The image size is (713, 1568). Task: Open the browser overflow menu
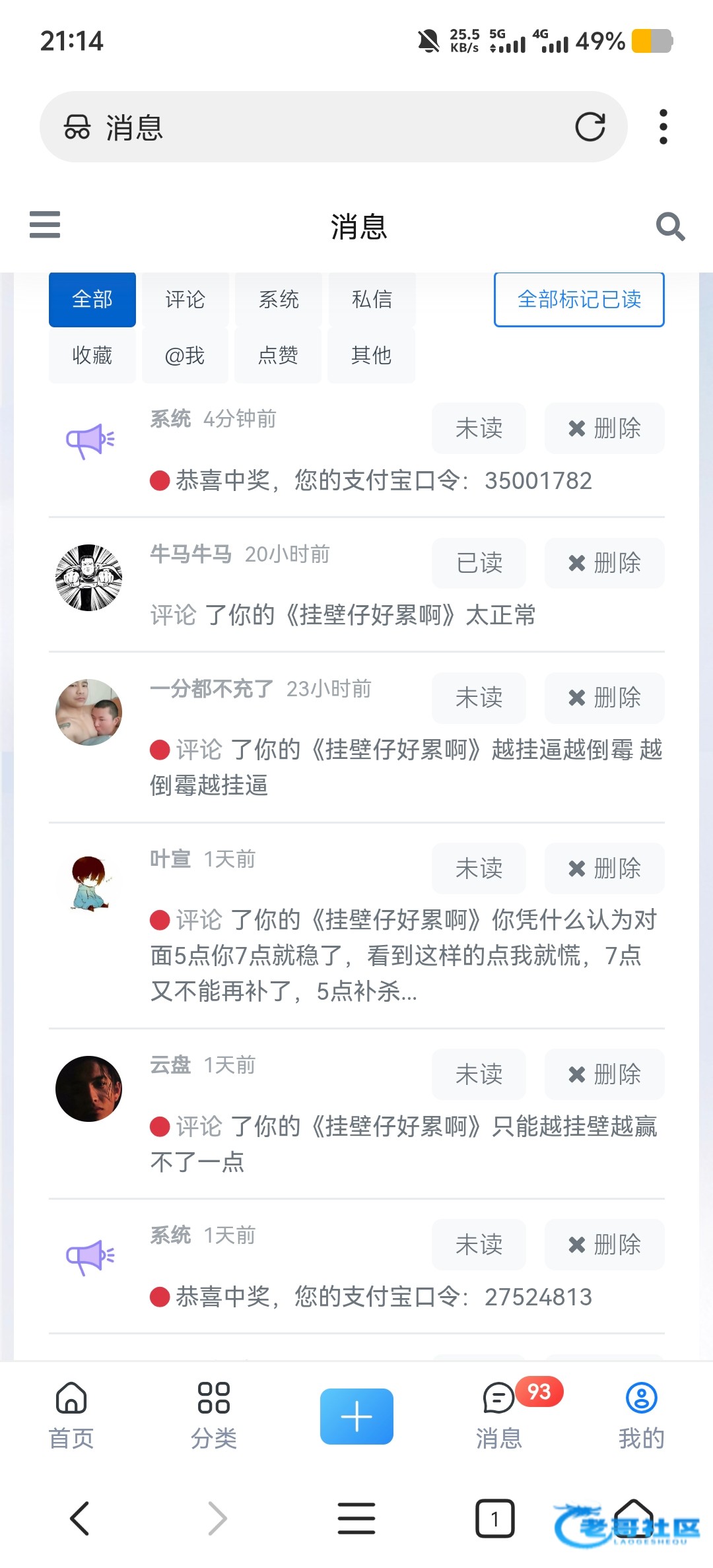tap(663, 127)
